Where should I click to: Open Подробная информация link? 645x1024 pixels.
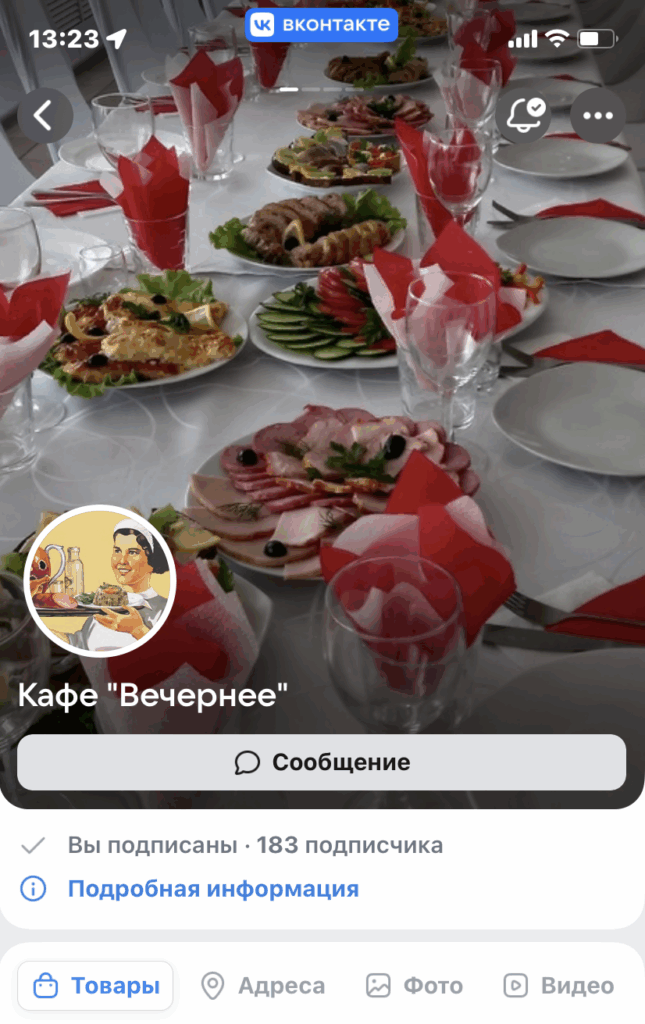point(213,888)
